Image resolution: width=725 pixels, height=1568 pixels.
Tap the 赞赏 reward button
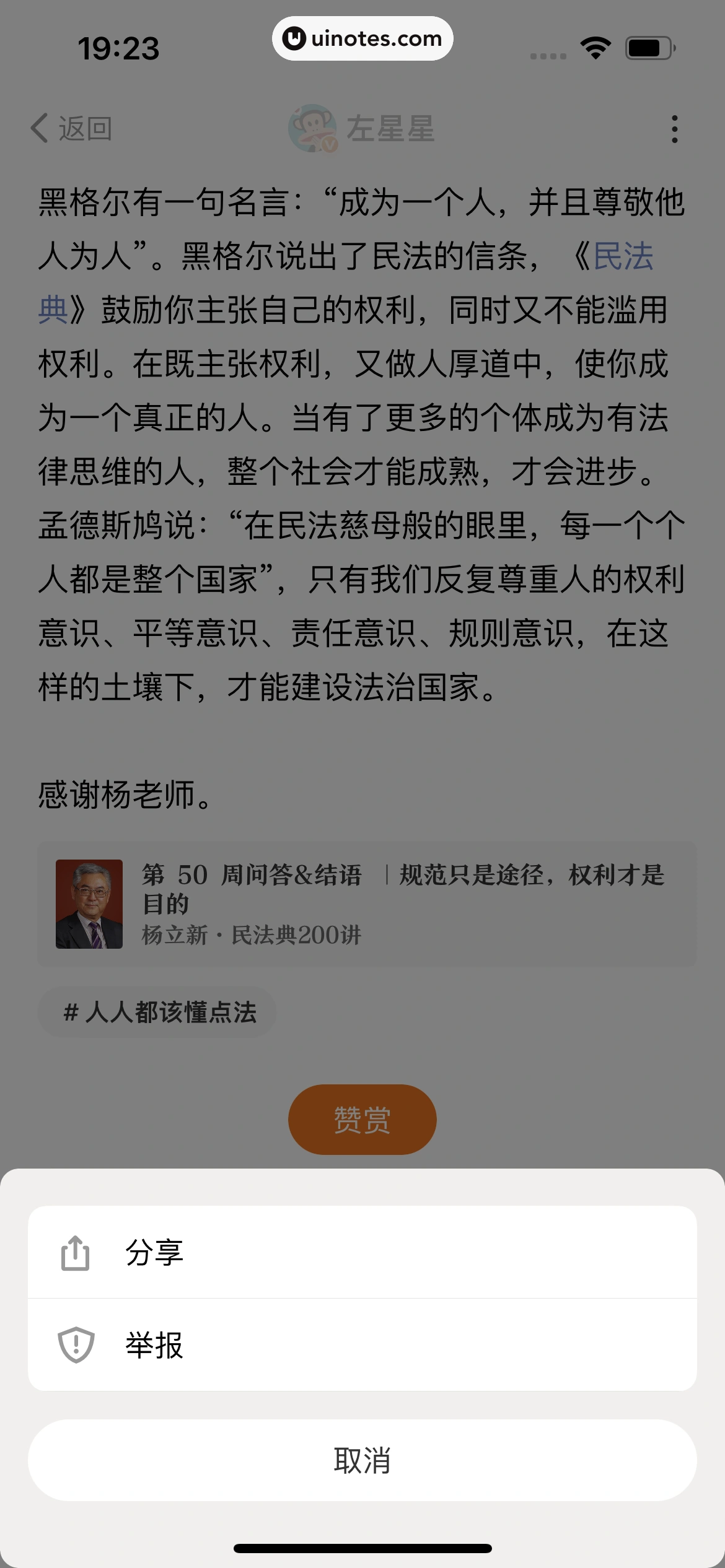tap(361, 1118)
